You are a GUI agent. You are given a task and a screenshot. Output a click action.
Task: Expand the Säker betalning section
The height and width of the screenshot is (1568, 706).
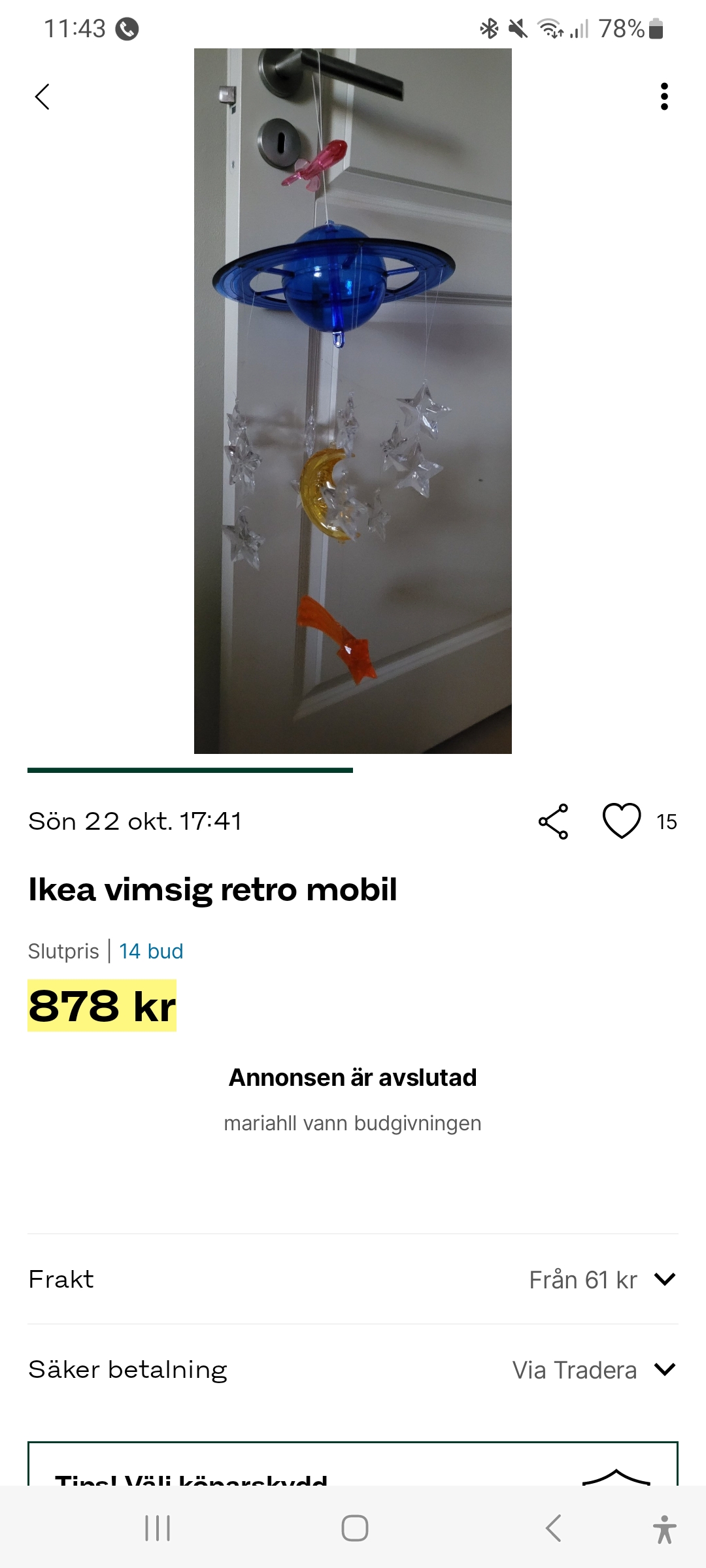point(664,1369)
